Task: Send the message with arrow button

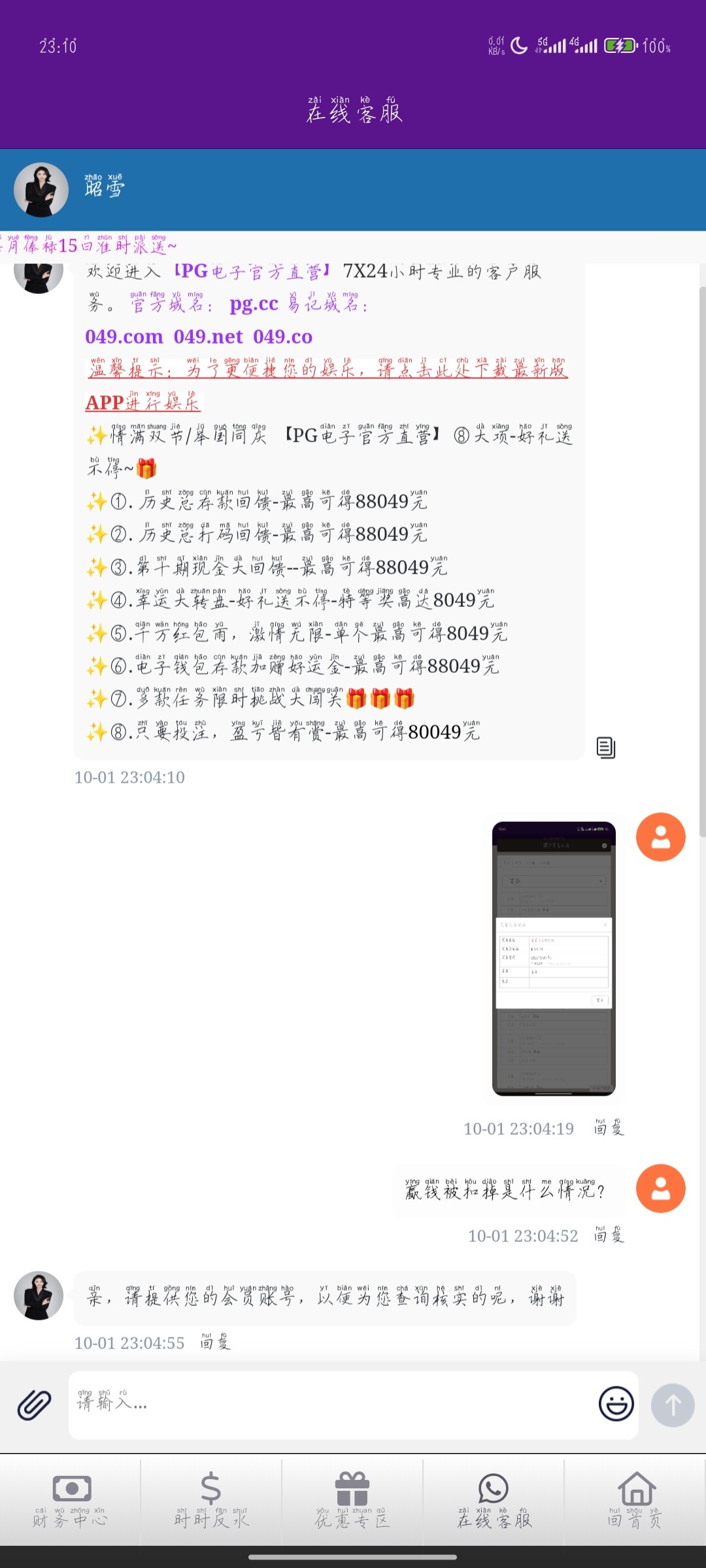Action: point(673,1405)
